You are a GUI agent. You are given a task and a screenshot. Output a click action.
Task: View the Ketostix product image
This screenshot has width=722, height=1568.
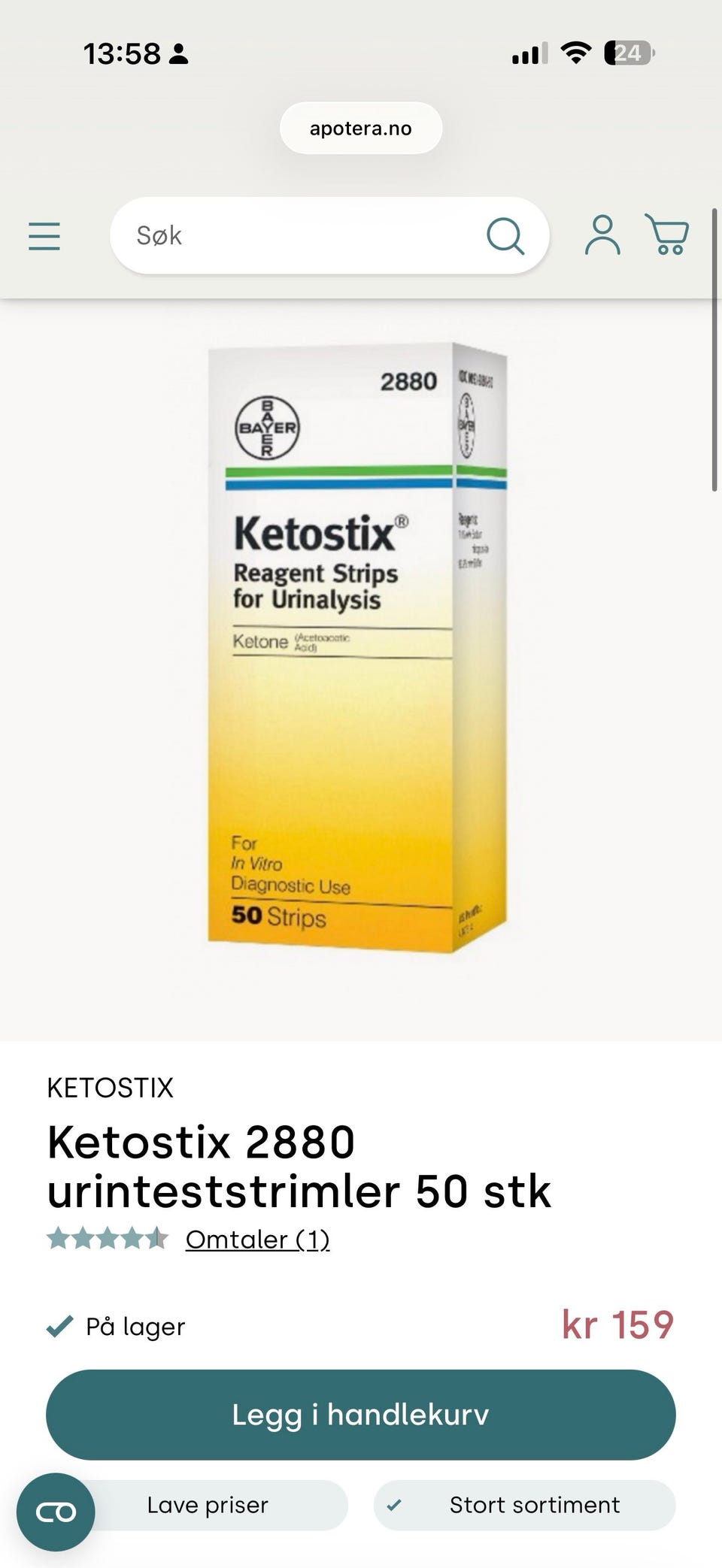point(358,648)
